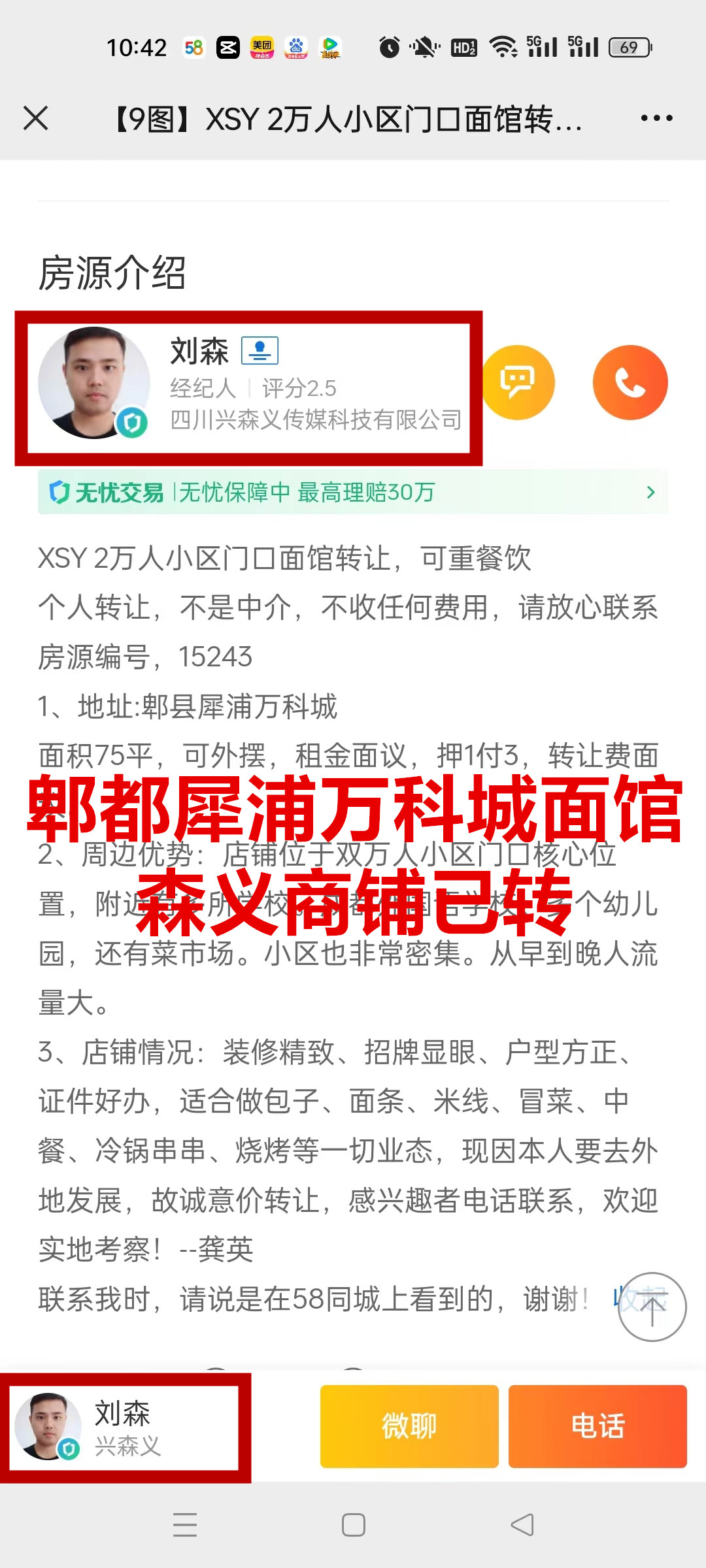Go back using the system navigation triangle

(x=522, y=1525)
